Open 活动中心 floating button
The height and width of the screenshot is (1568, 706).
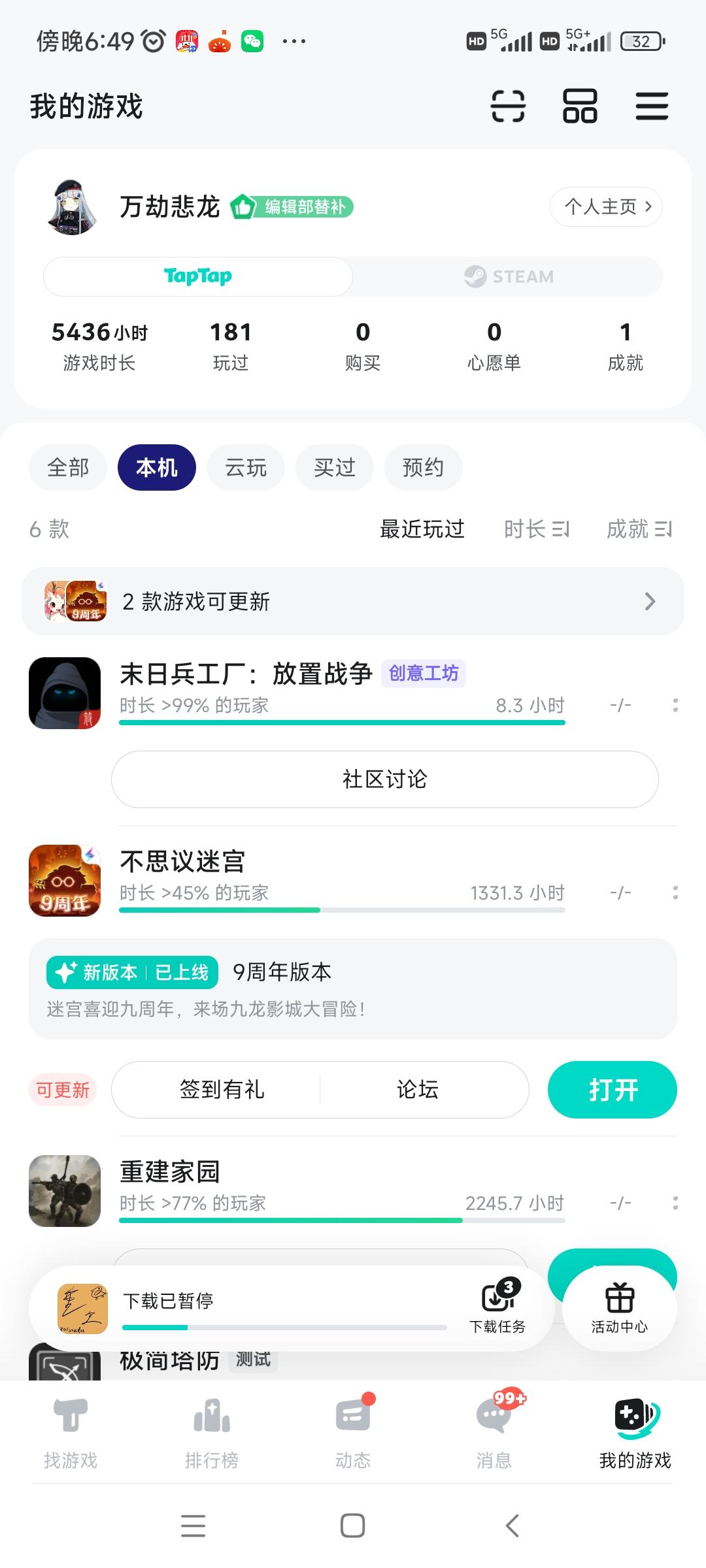point(619,1307)
